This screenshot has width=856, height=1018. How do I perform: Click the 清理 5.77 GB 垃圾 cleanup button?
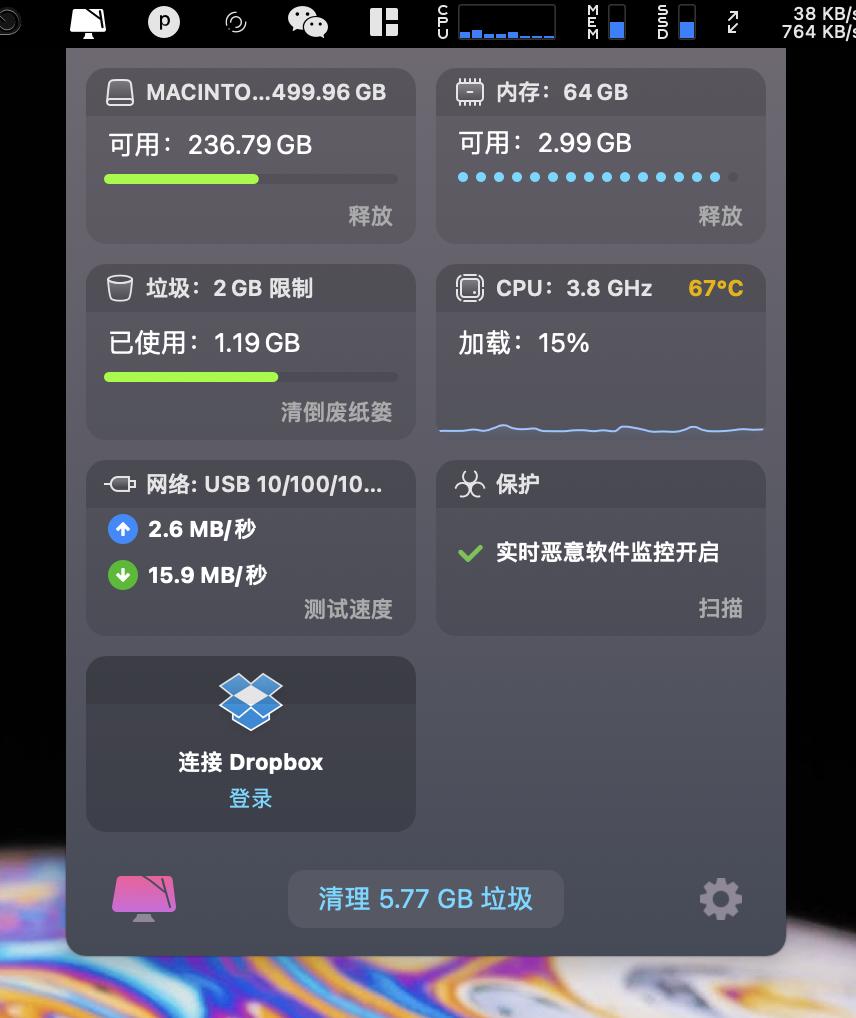pyautogui.click(x=425, y=898)
